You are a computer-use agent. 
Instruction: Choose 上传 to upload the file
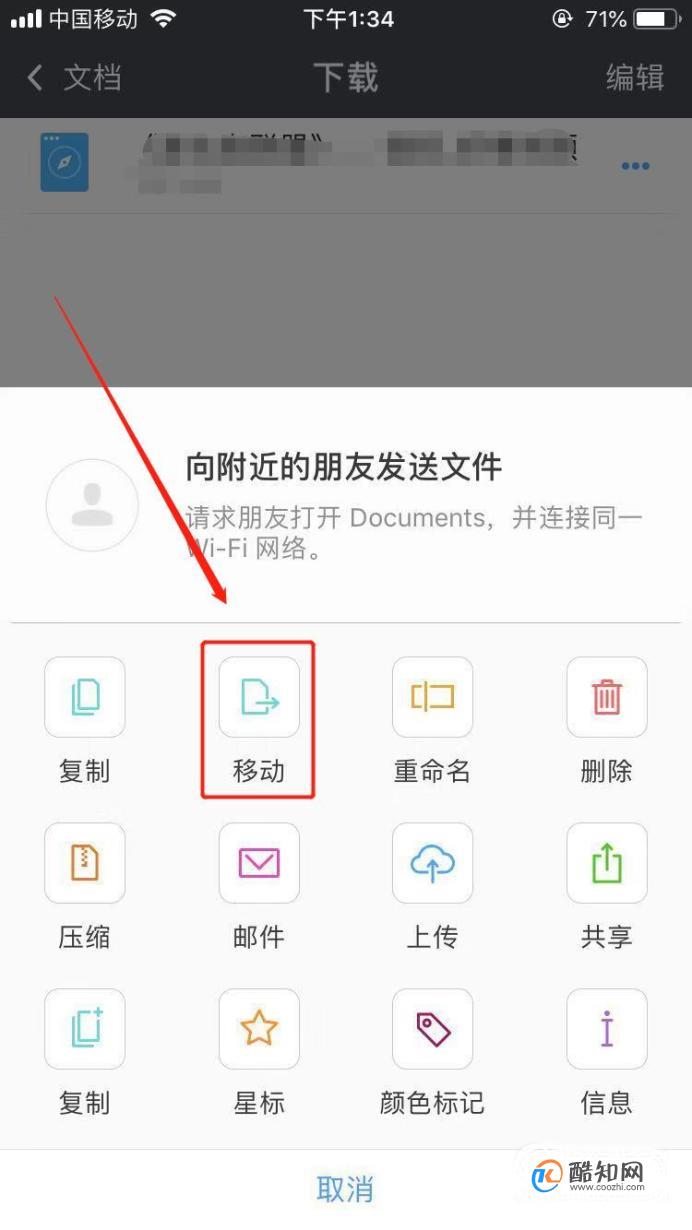tap(432, 864)
